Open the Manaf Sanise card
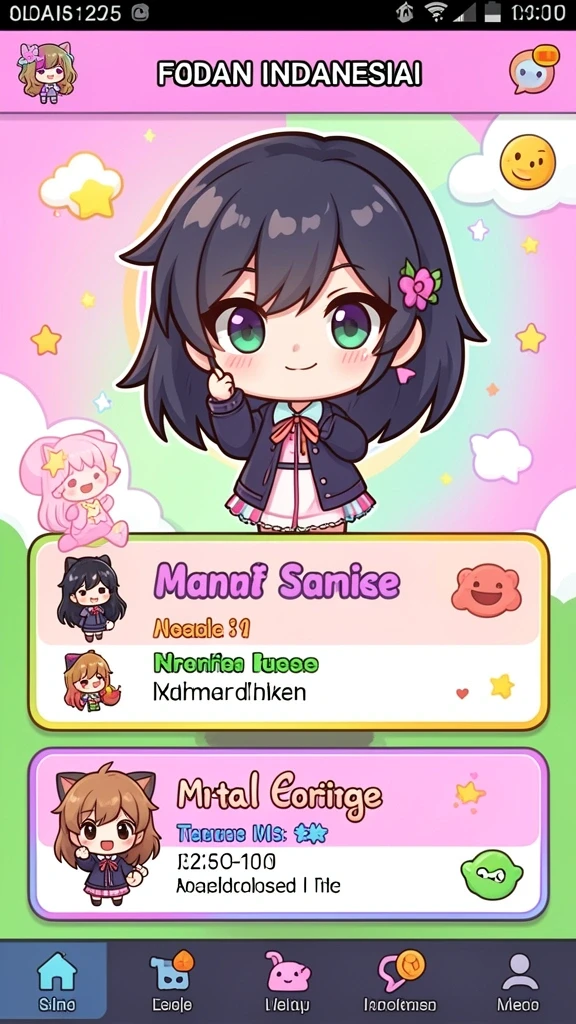The image size is (576, 1024). (x=288, y=632)
